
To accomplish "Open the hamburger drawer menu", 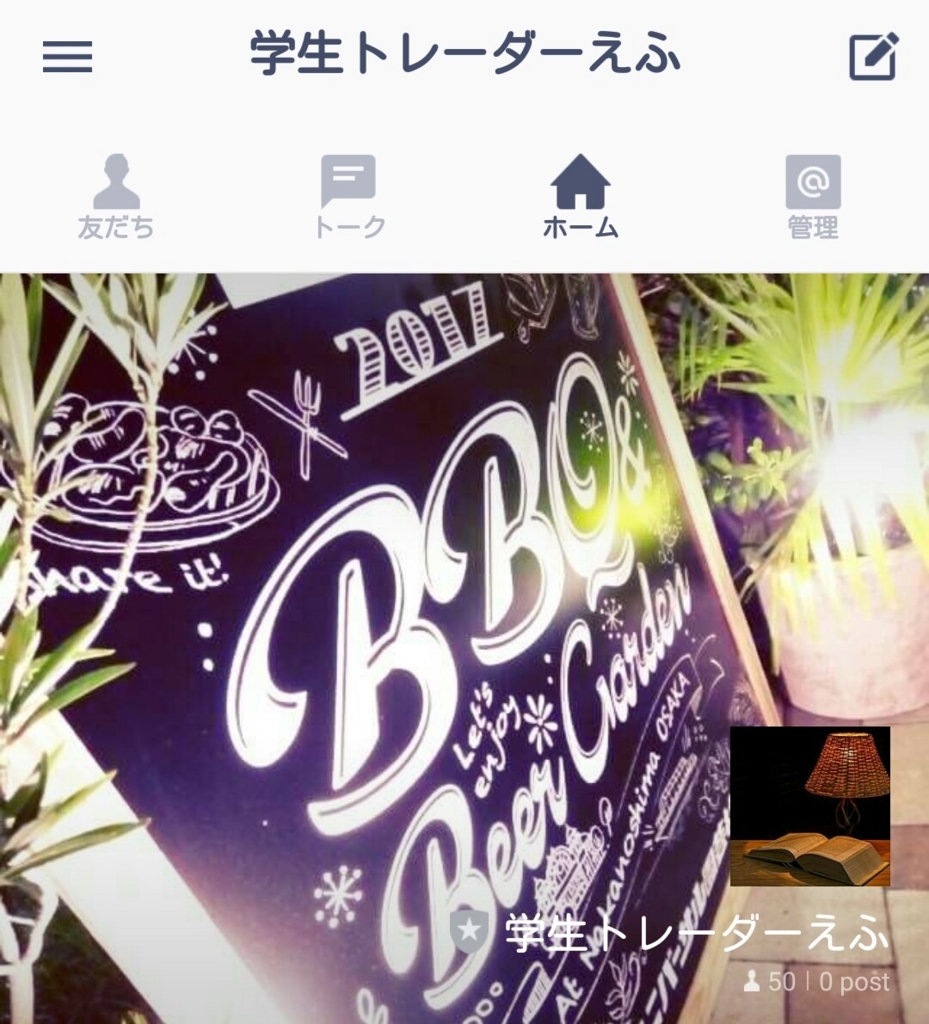I will pos(67,56).
